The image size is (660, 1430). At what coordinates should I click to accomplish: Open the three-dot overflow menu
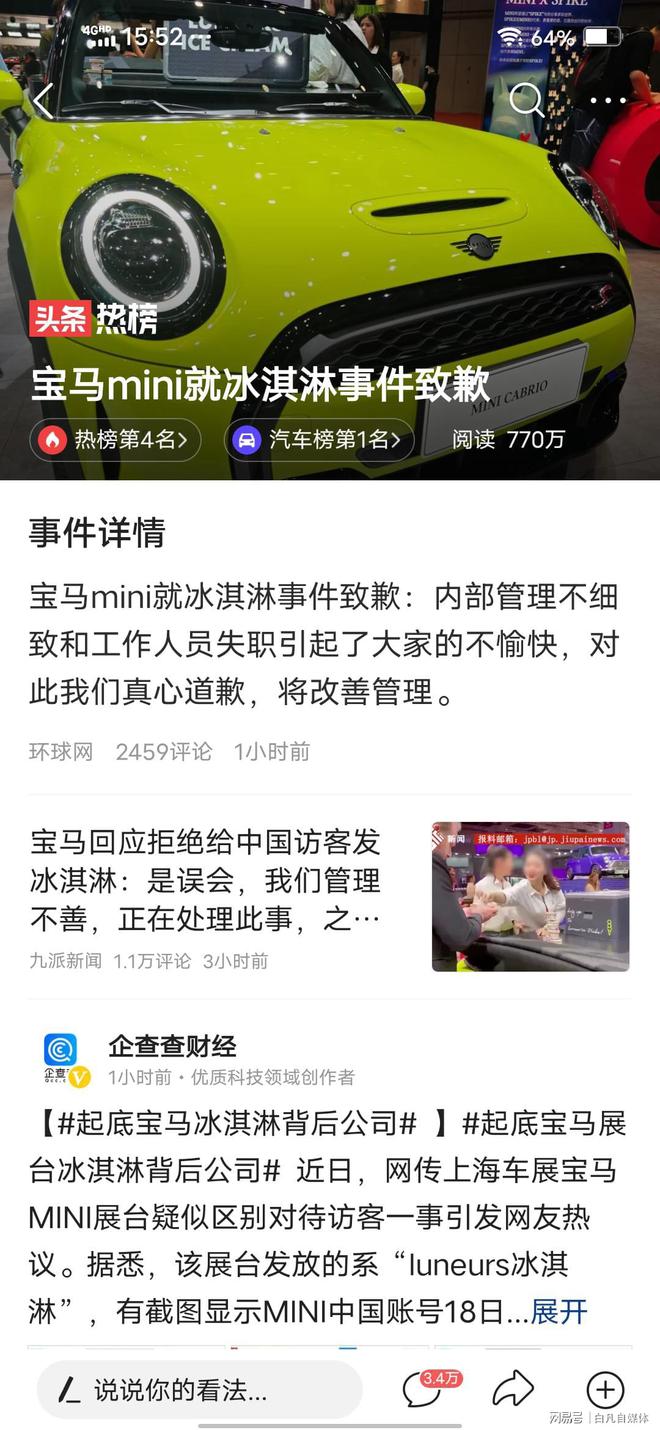point(607,100)
